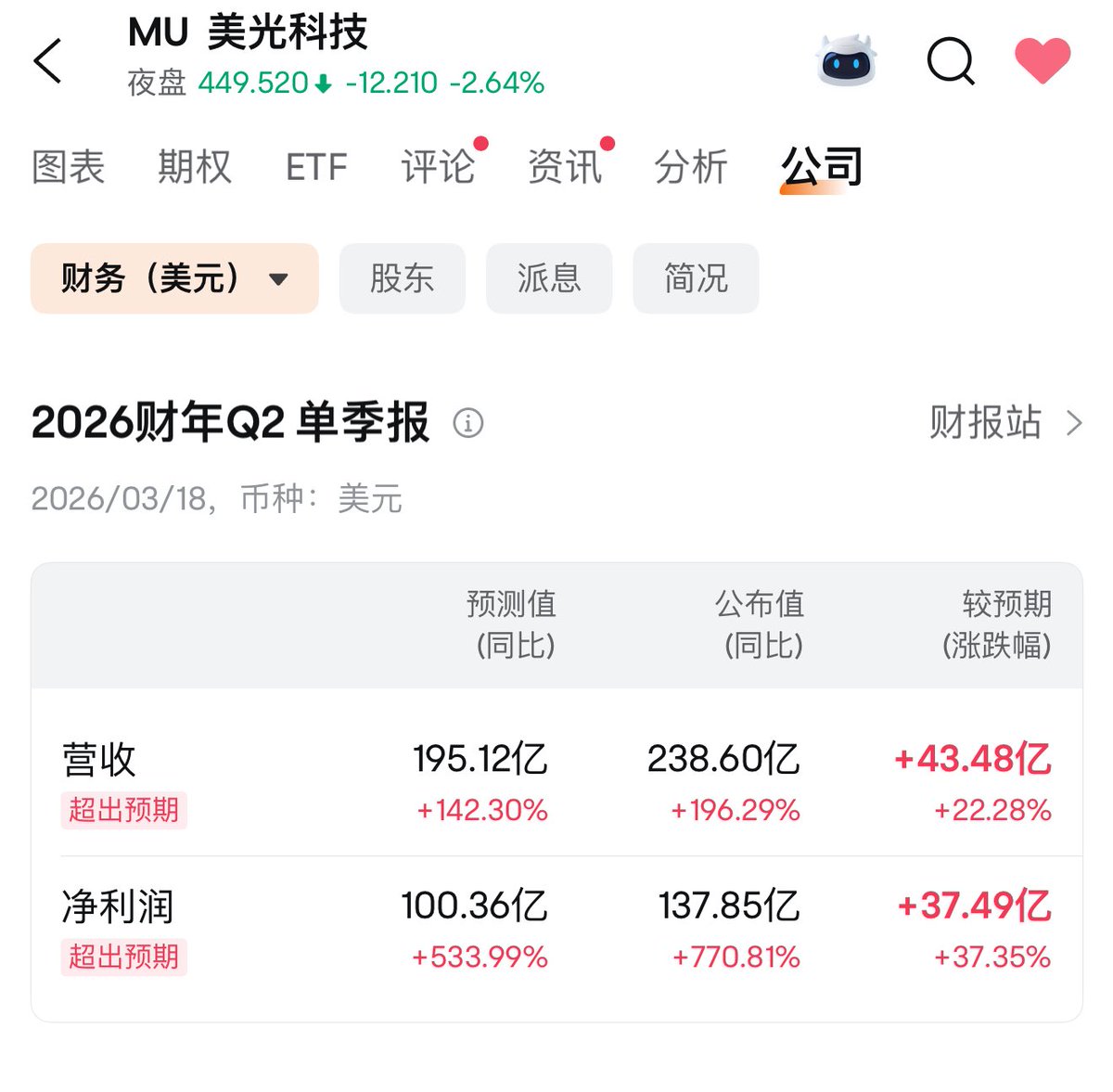Image resolution: width=1113 pixels, height=1092 pixels.
Task: Expand the 财务（美元）dropdown
Action: (174, 278)
